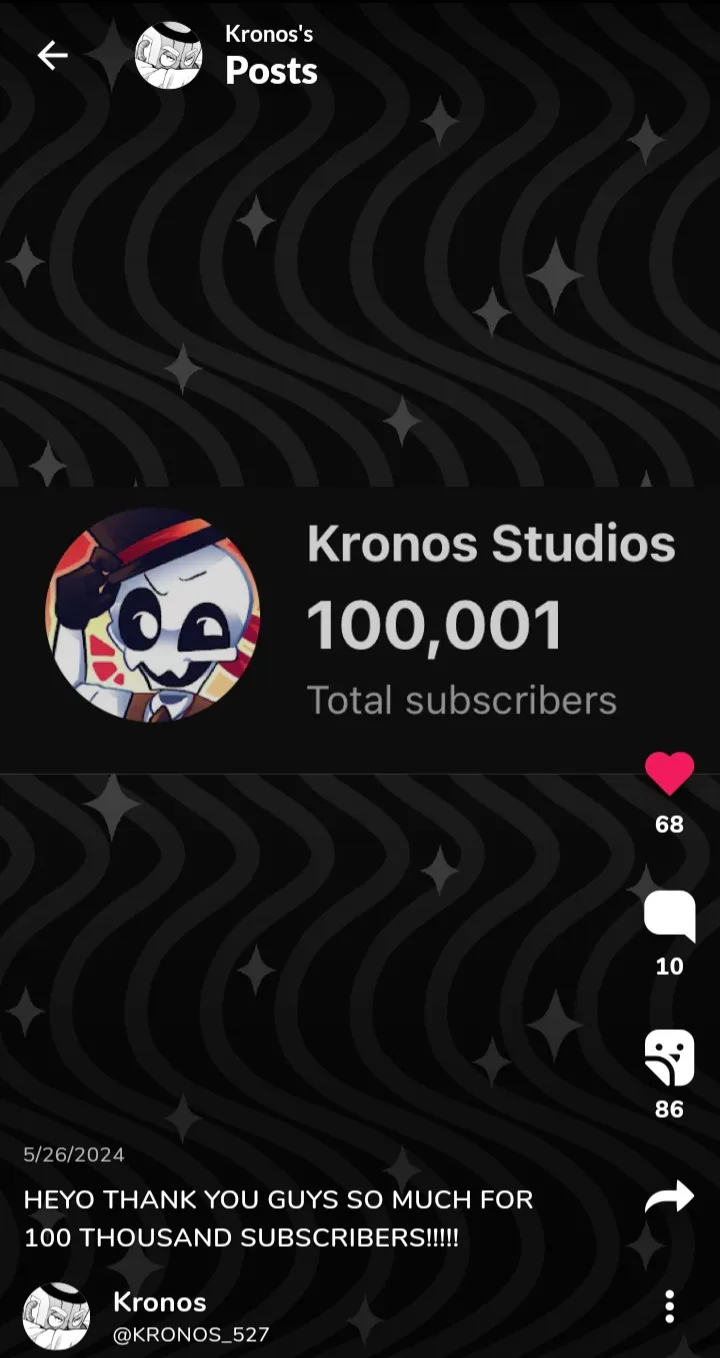
Task: Go back using the arrow icon
Action: click(x=53, y=56)
